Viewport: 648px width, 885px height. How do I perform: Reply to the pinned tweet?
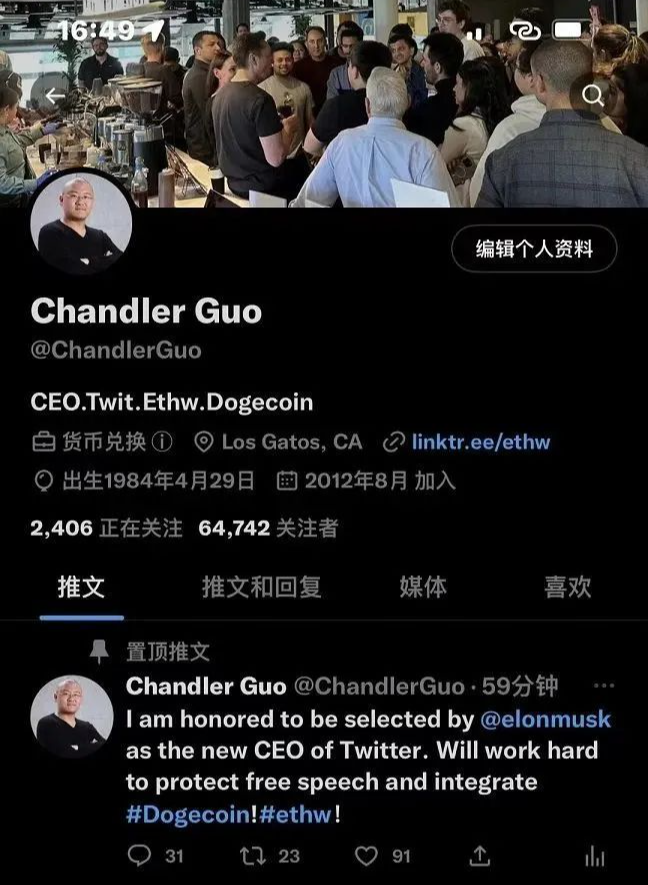click(142, 855)
